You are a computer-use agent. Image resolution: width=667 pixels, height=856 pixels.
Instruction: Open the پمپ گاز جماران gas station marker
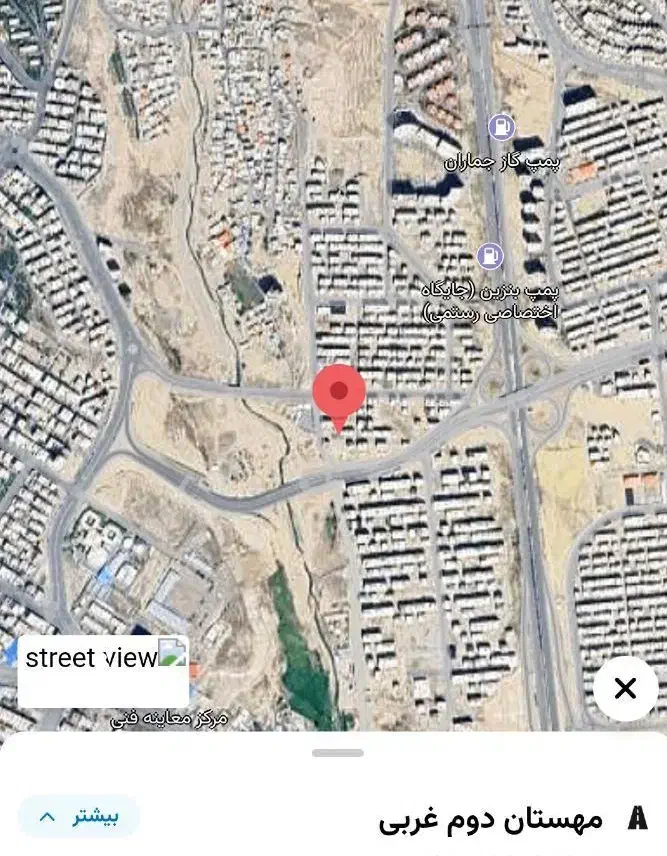[500, 127]
